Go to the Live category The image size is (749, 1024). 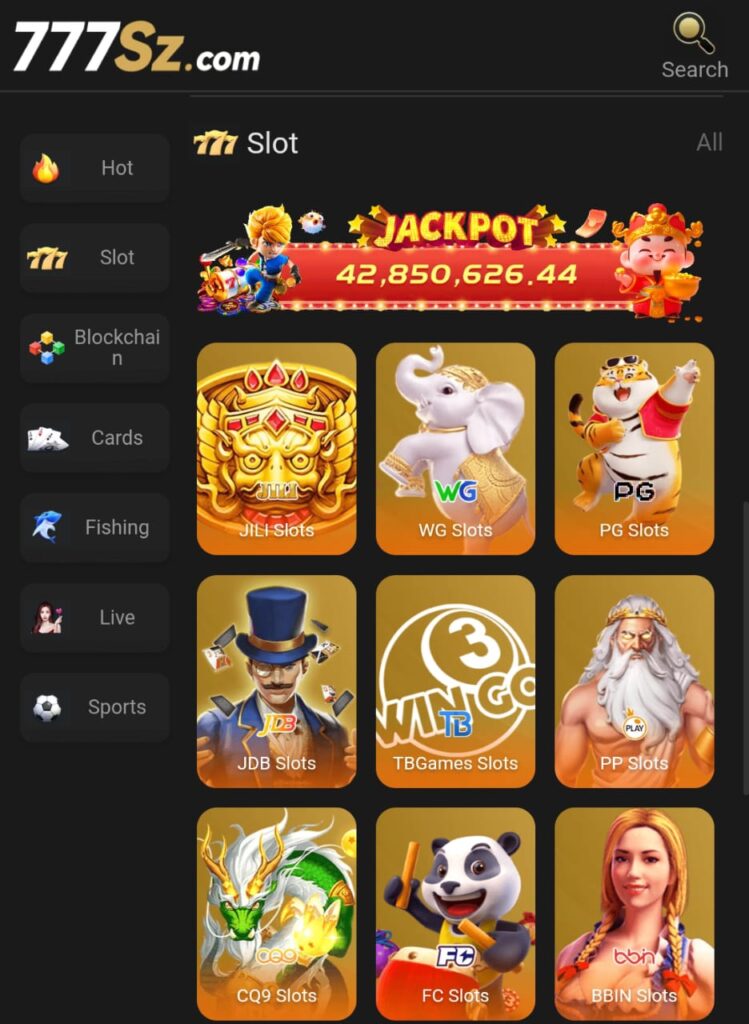95,617
